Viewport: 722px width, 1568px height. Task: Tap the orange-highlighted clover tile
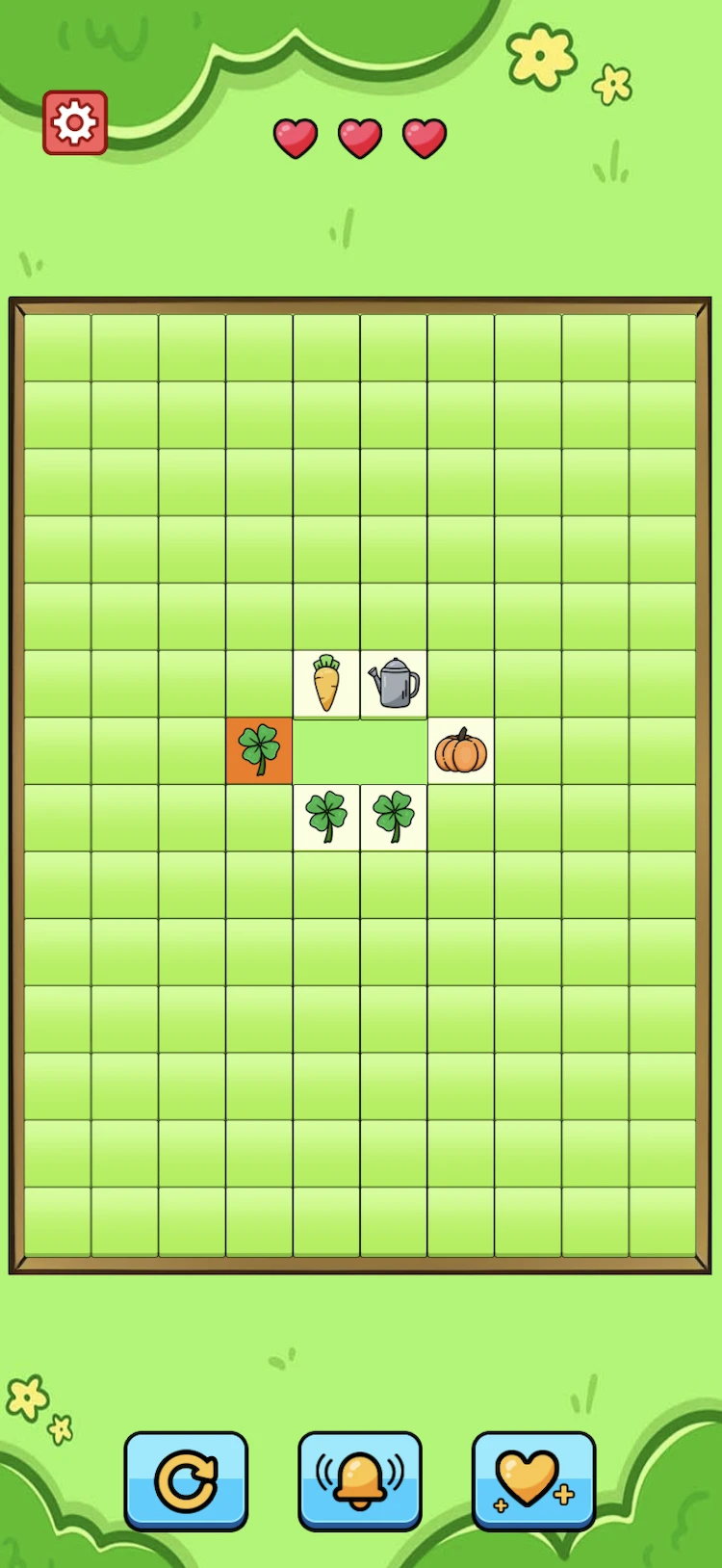coord(259,751)
